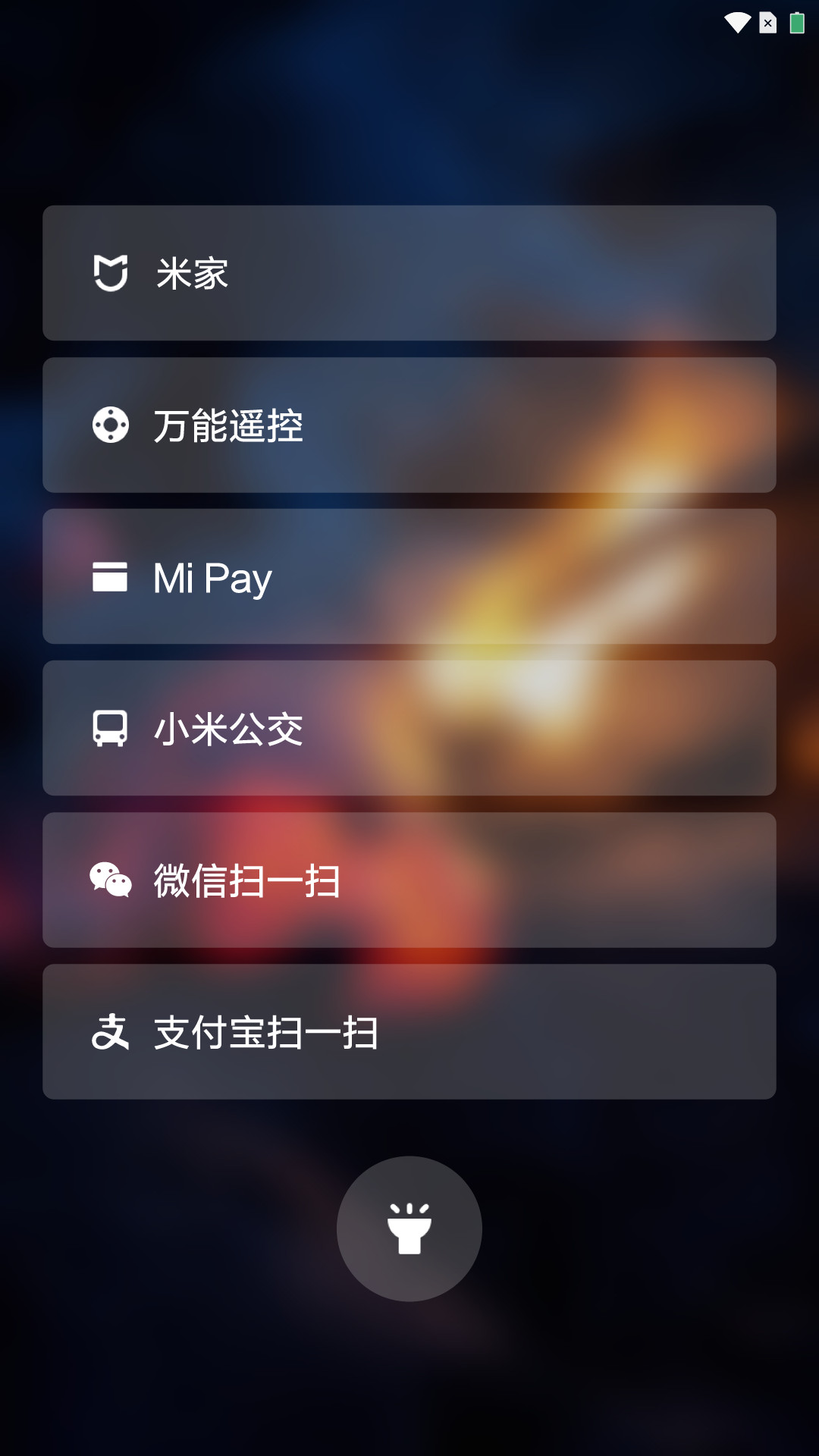Screen dimensions: 819x1456
Task: Open the 米家 shortcut
Action: coord(409,273)
